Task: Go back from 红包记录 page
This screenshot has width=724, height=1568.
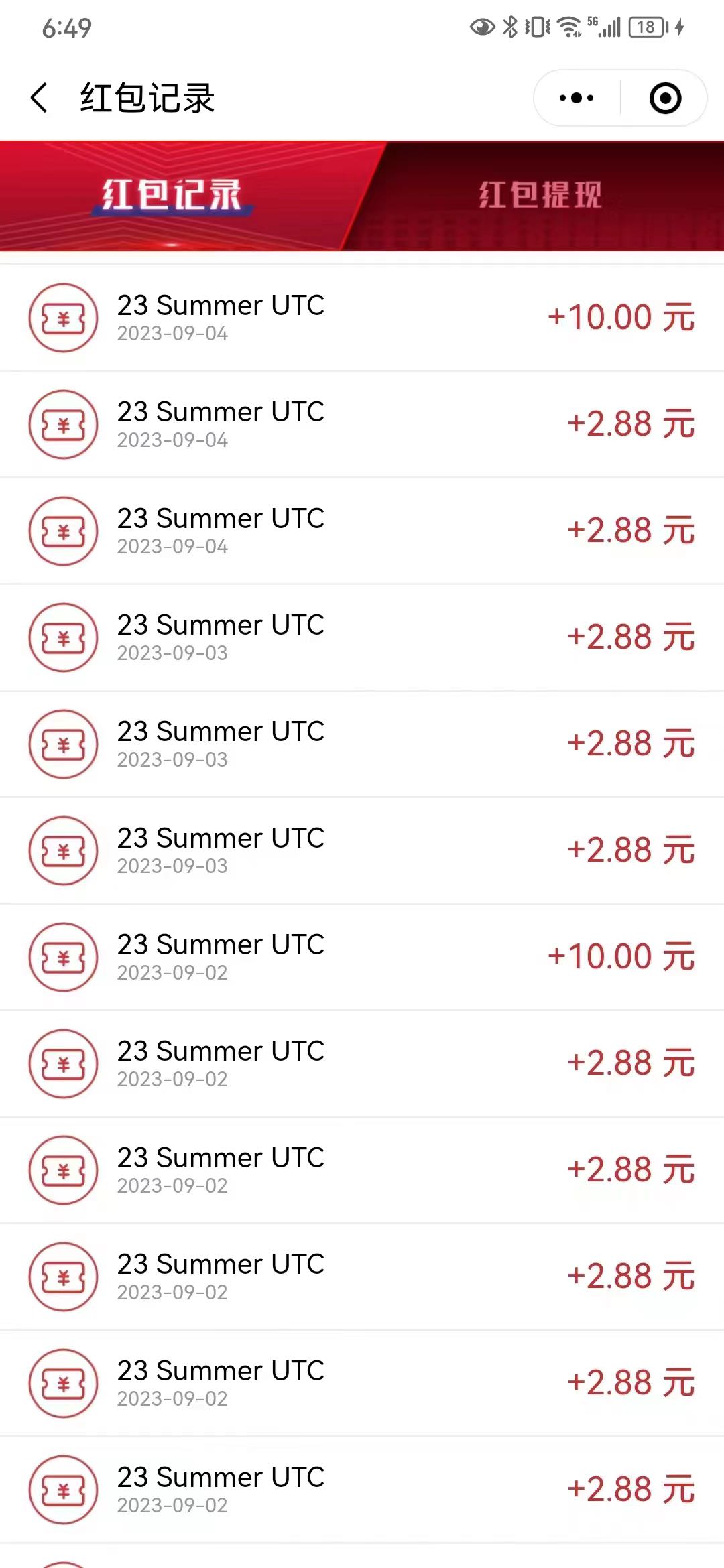Action: pos(39,98)
